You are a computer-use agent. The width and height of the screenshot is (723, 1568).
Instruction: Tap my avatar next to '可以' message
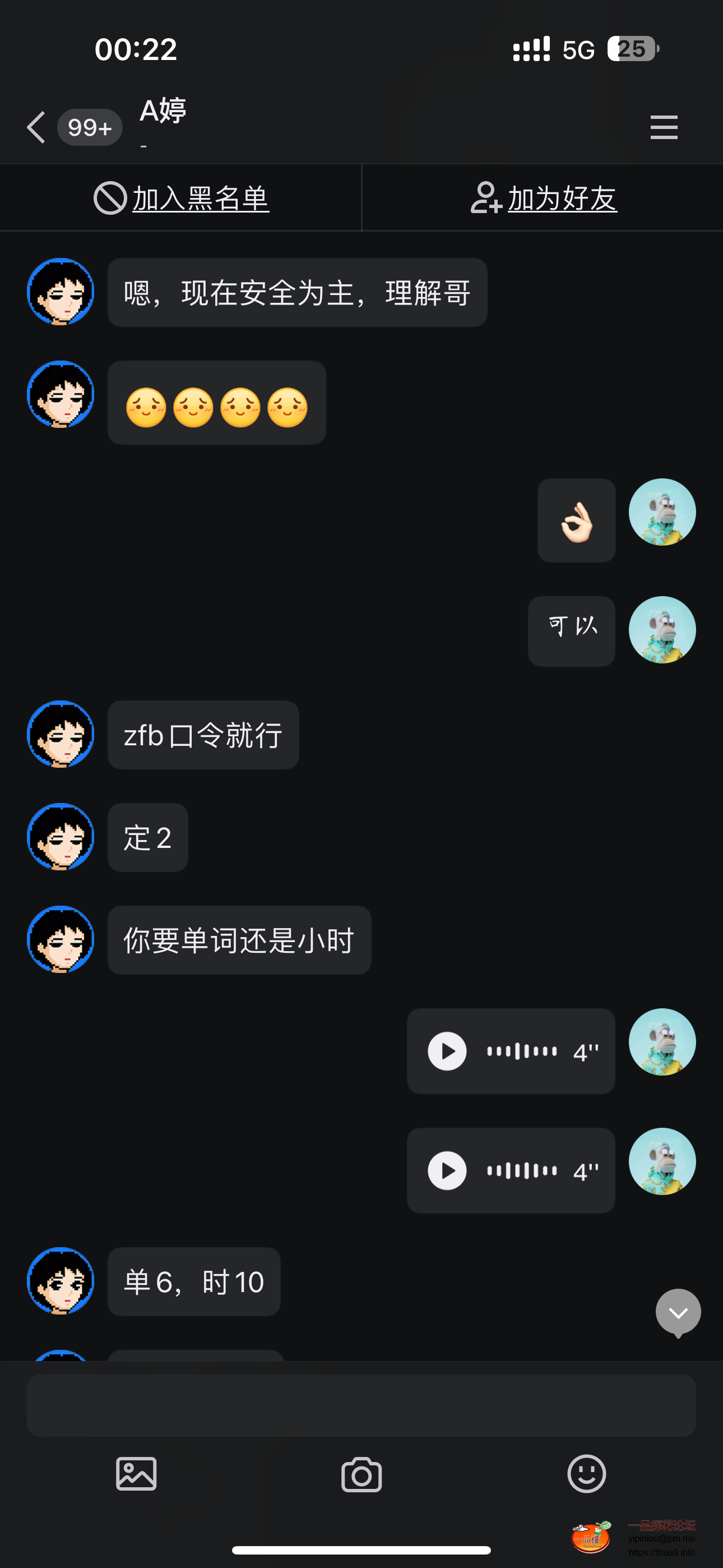[661, 629]
